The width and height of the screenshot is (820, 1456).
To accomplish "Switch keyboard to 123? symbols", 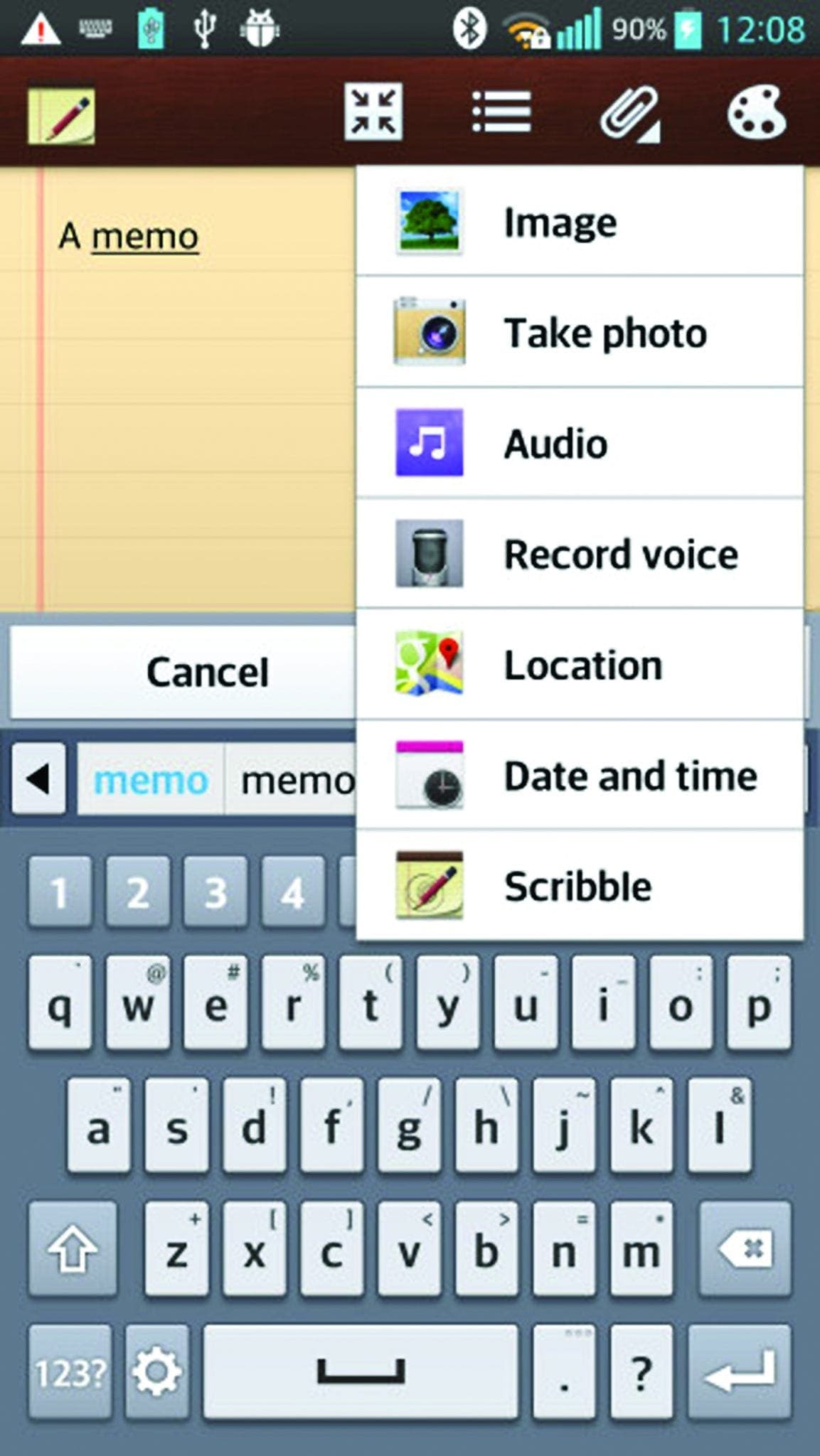I will click(x=70, y=1372).
